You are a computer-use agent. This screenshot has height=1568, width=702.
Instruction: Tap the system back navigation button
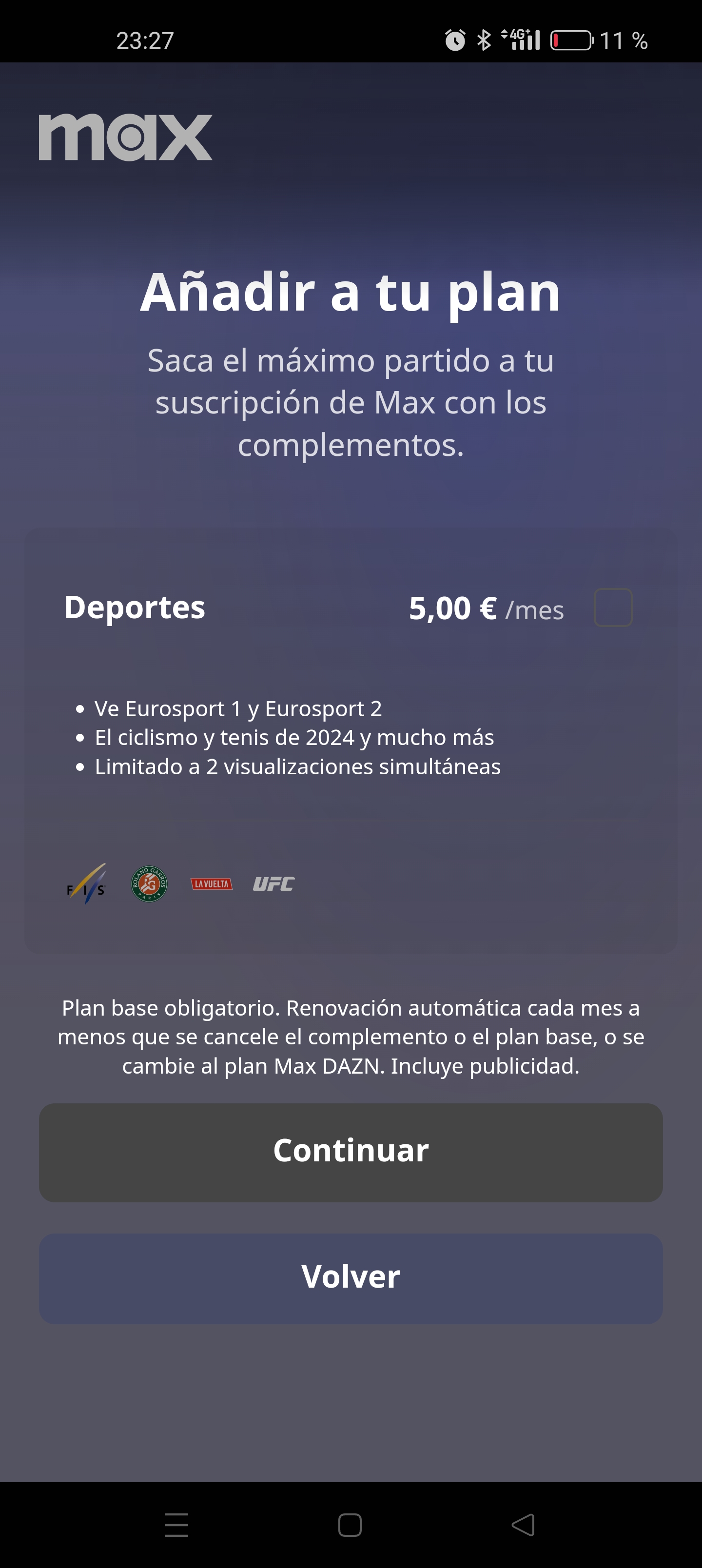tap(523, 1525)
